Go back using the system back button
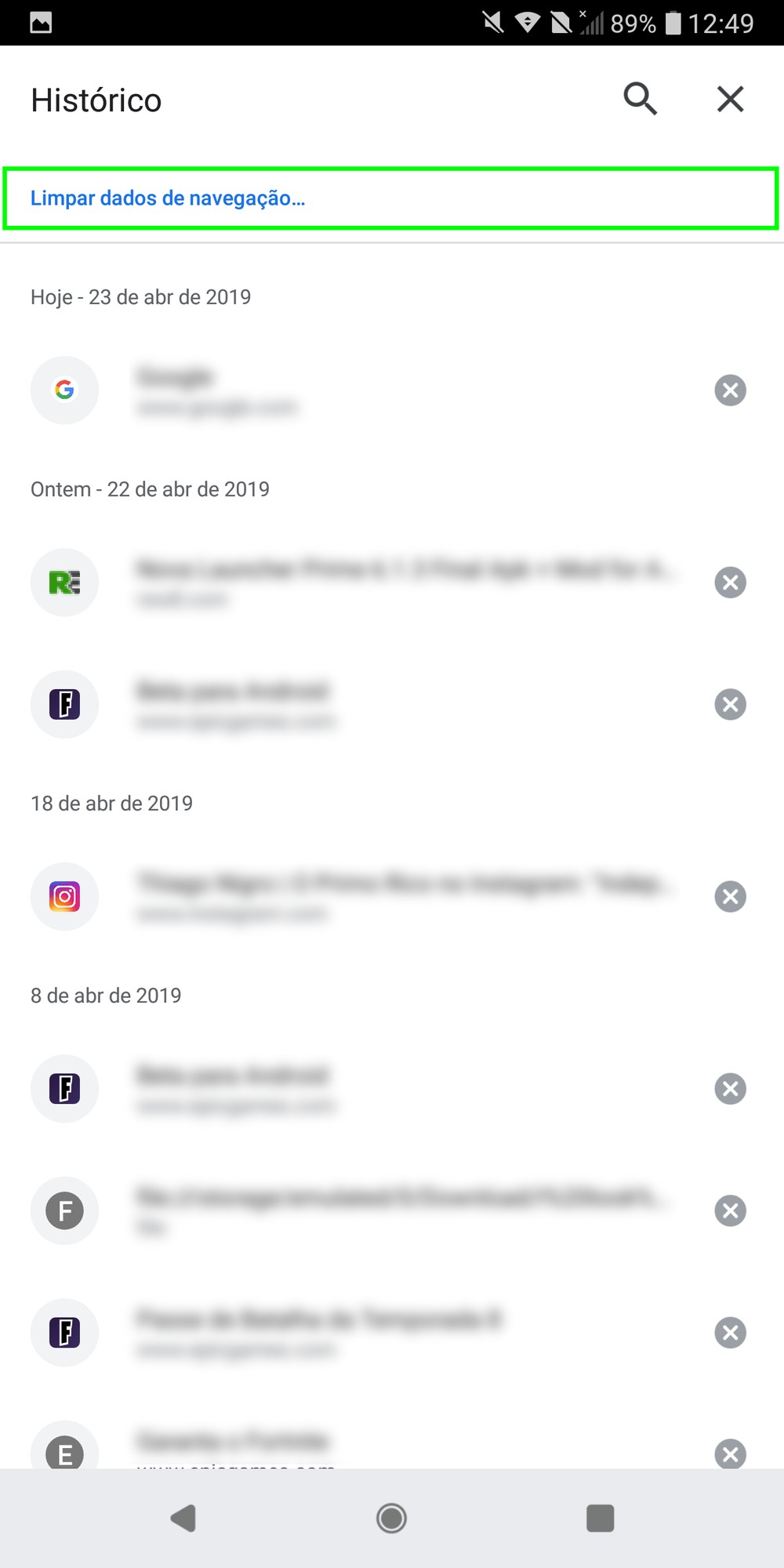Screen dimensions: 784x1568 click(x=183, y=1518)
